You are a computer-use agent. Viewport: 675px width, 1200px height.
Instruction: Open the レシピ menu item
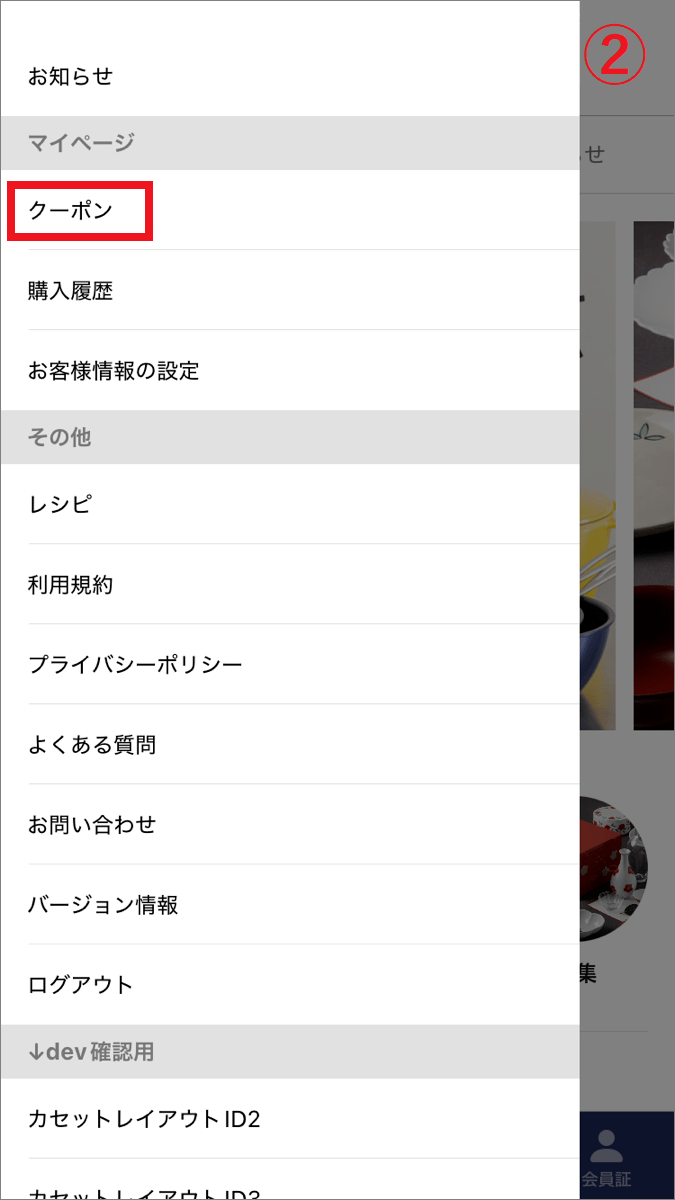click(60, 505)
